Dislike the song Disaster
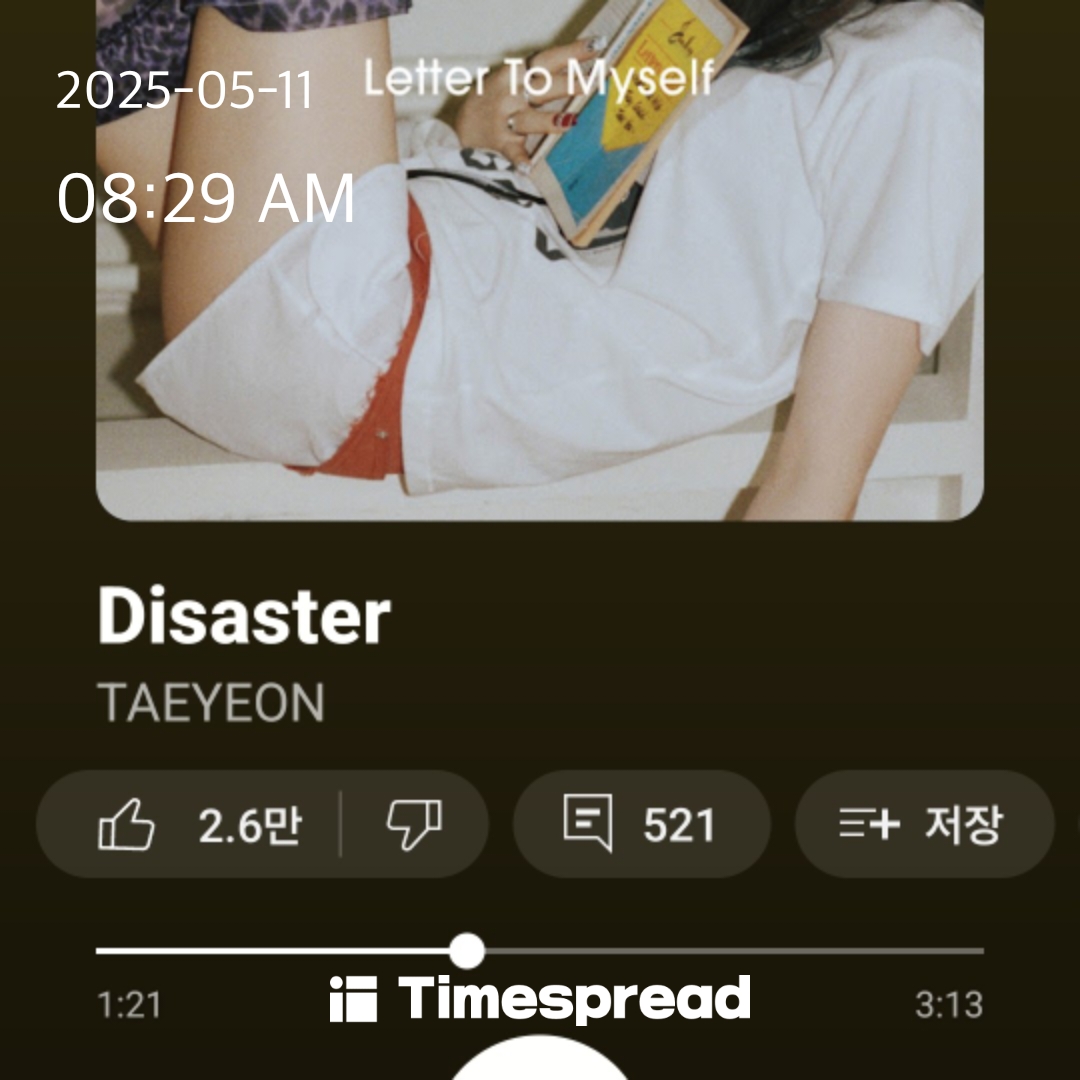 414,826
